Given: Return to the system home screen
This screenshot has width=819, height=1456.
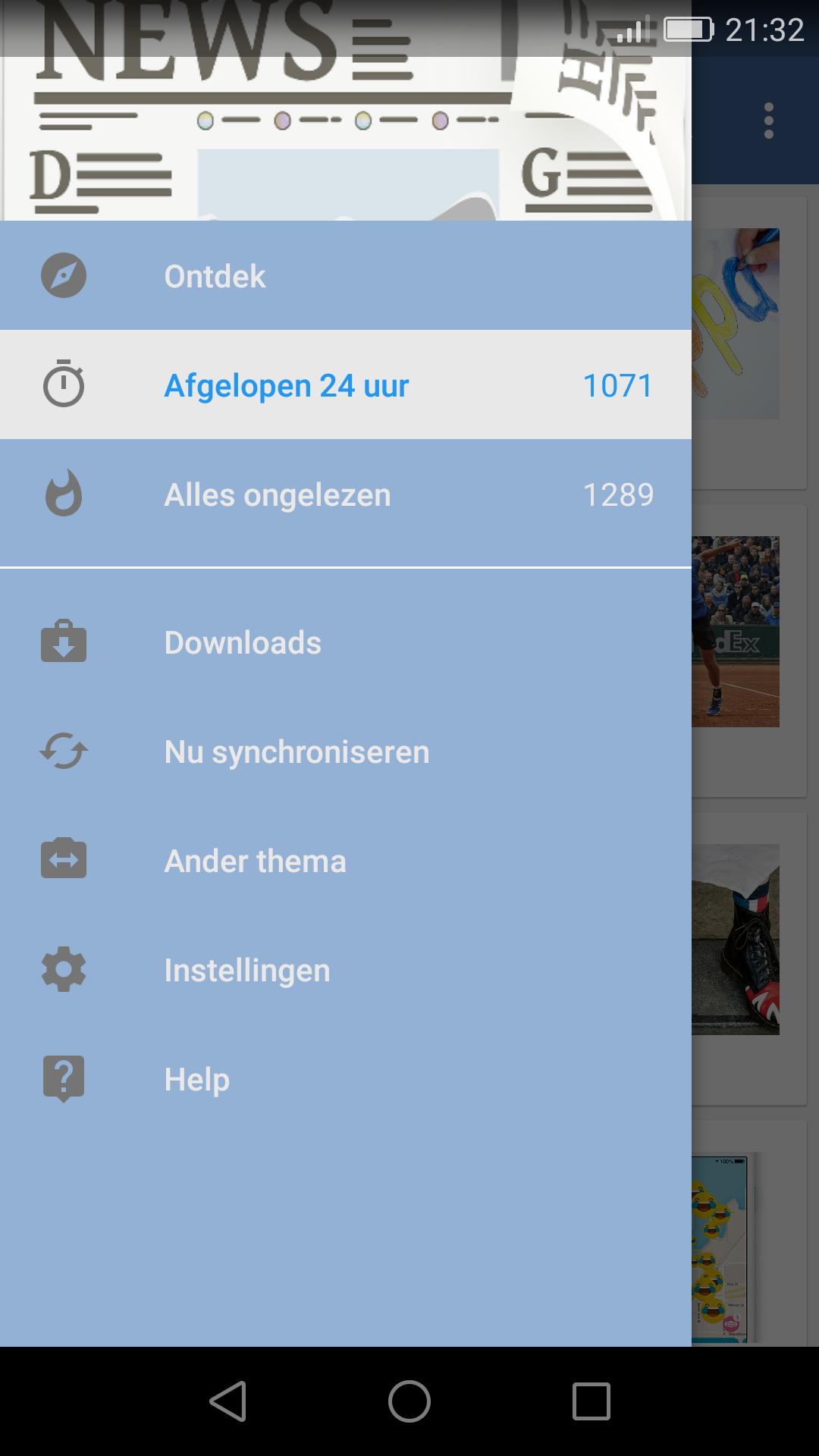Looking at the screenshot, I should pos(409,1401).
